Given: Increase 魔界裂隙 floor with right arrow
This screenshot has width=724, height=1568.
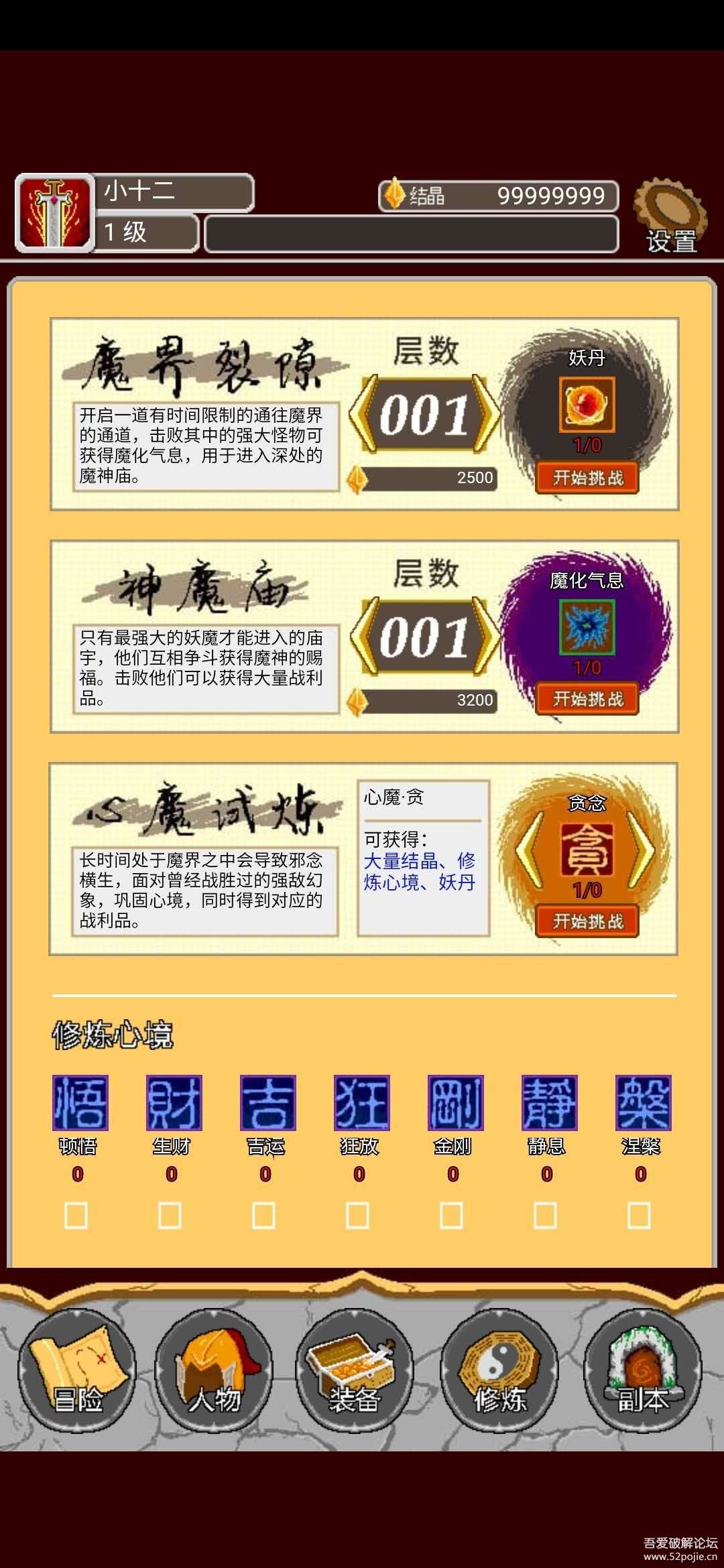Looking at the screenshot, I should (485, 414).
